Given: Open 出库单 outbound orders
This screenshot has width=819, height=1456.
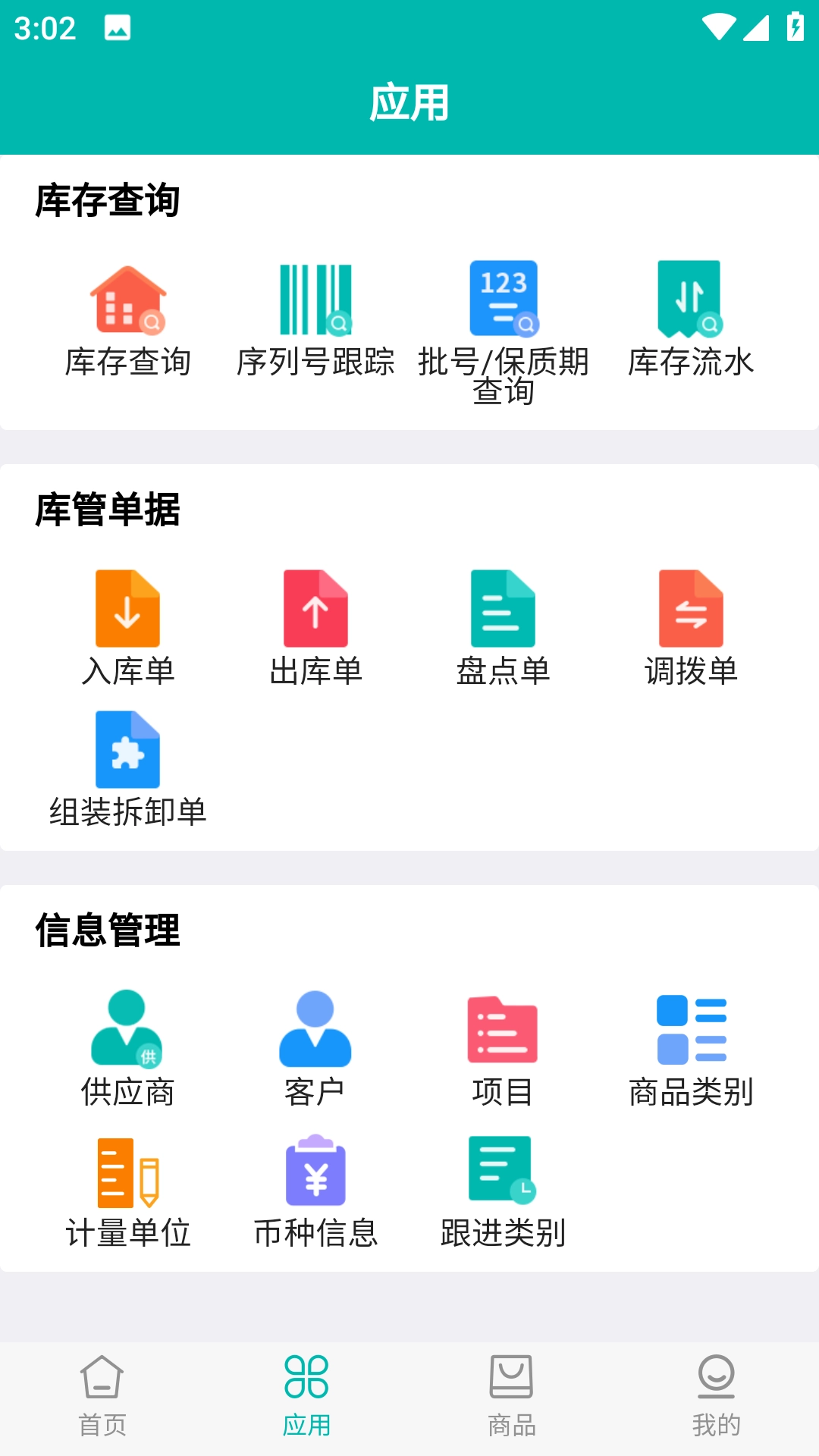Looking at the screenshot, I should 315,628.
